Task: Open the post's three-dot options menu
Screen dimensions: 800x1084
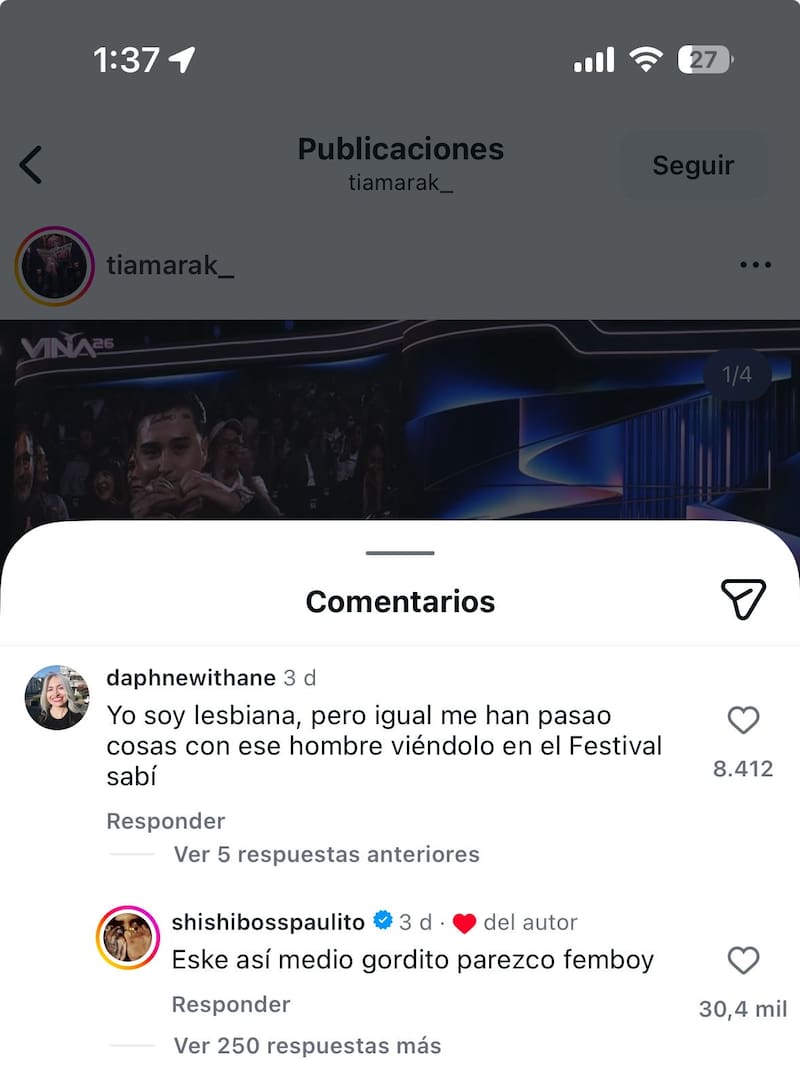Action: [x=755, y=265]
